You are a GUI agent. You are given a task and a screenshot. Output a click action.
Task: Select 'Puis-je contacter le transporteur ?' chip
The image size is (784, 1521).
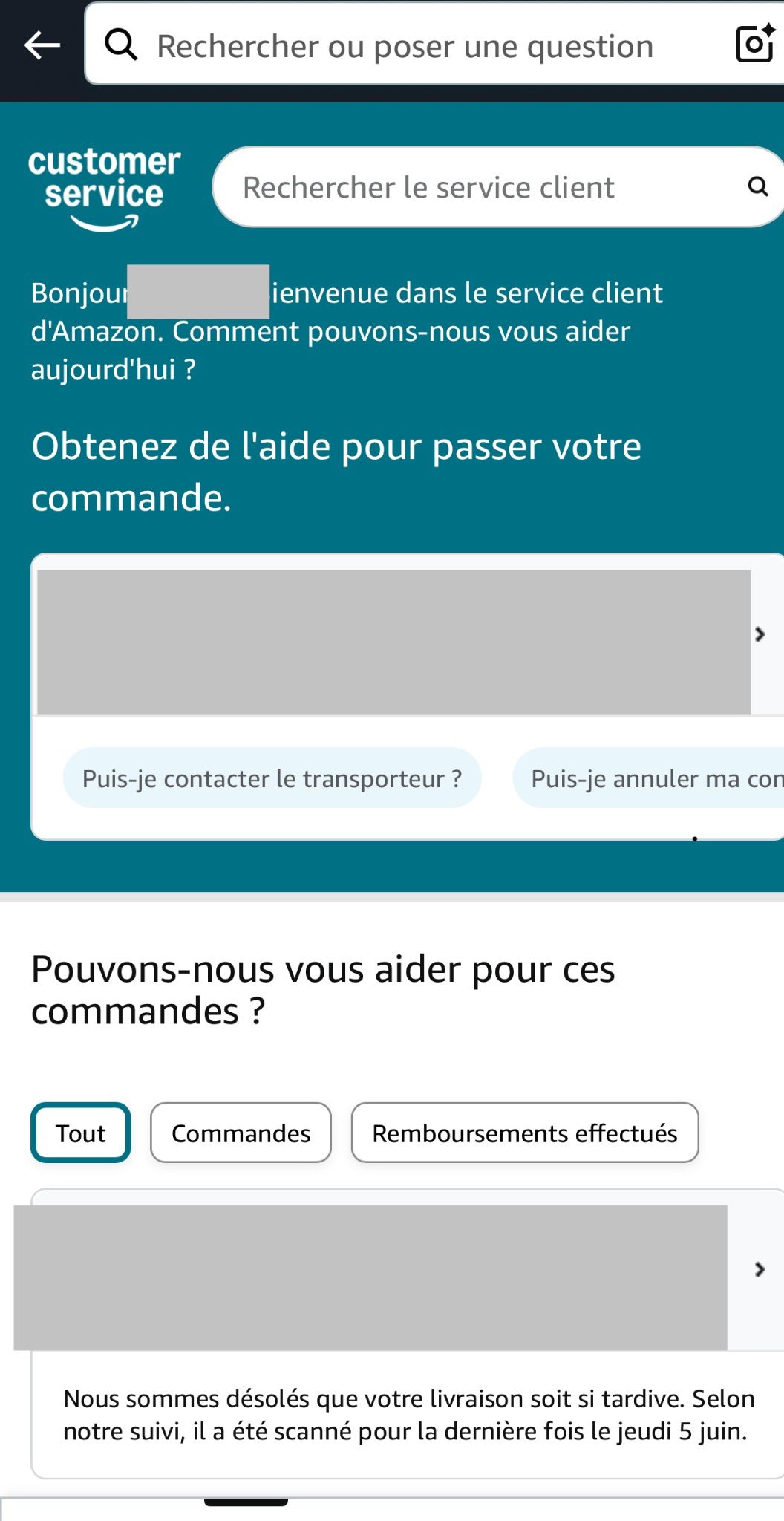272,778
